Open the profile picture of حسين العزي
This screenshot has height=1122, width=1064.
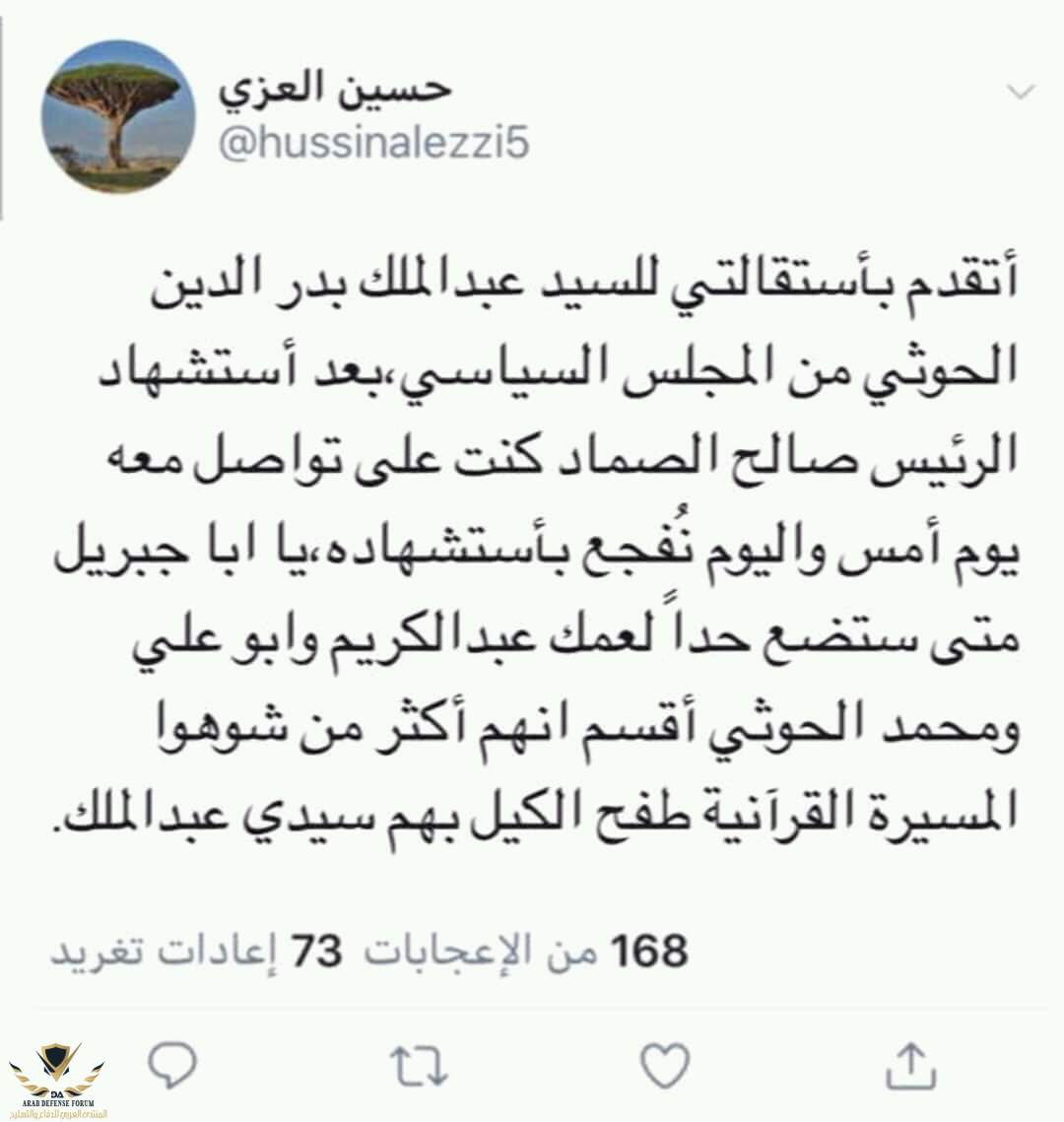(122, 116)
